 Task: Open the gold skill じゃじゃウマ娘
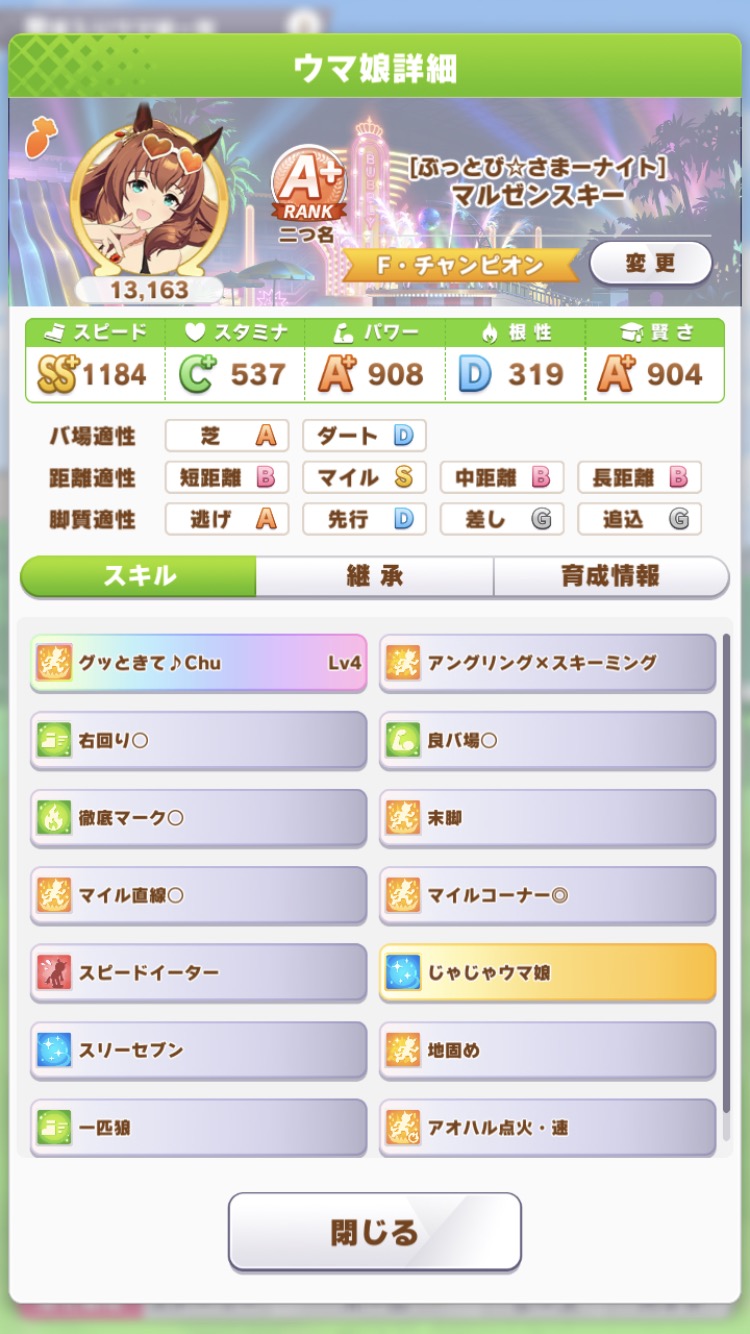point(547,973)
